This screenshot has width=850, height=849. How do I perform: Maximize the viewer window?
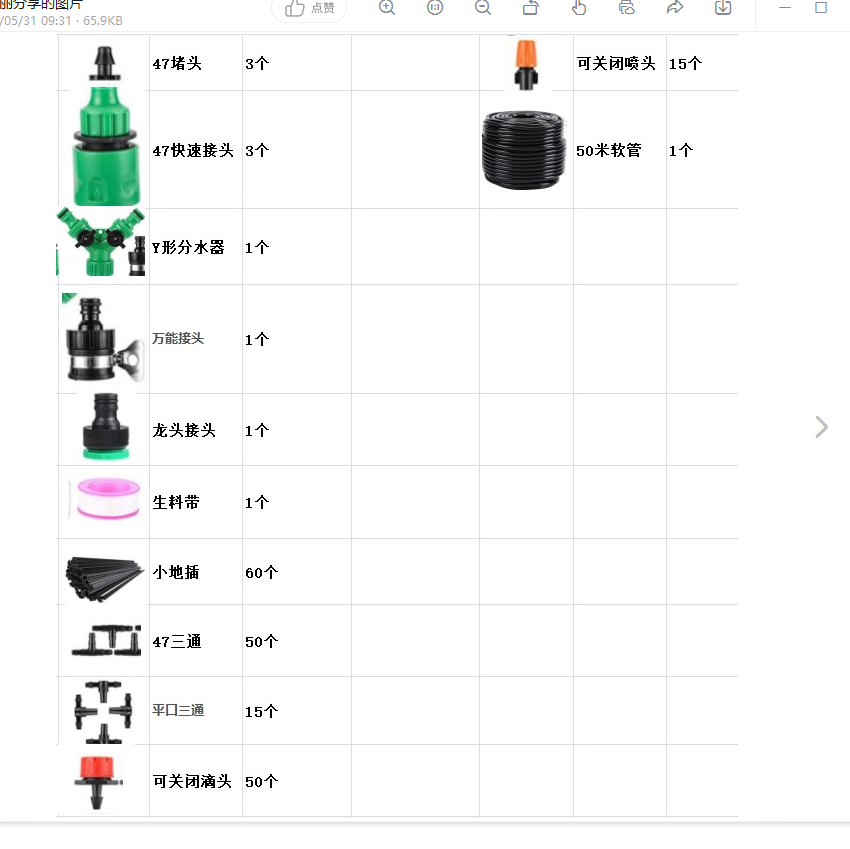pyautogui.click(x=822, y=8)
